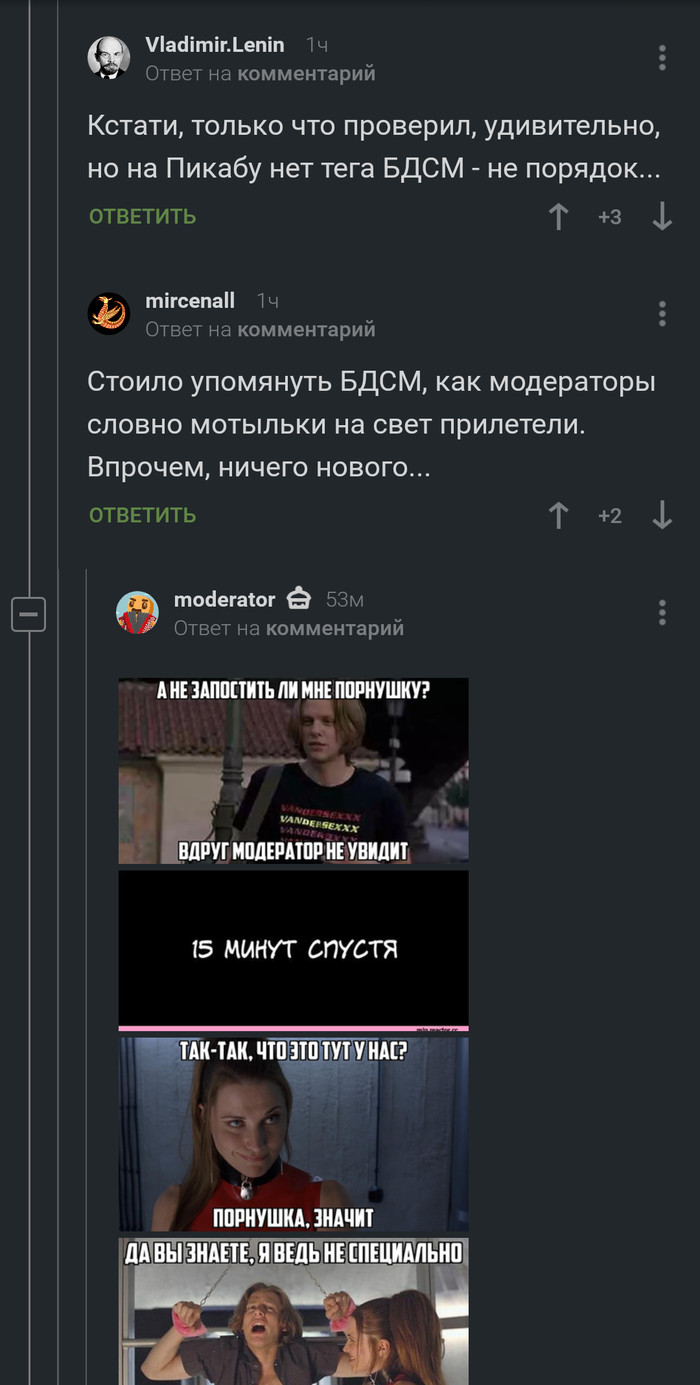Collapse the moderator reply thread
This screenshot has height=1385, width=700.
point(28,613)
